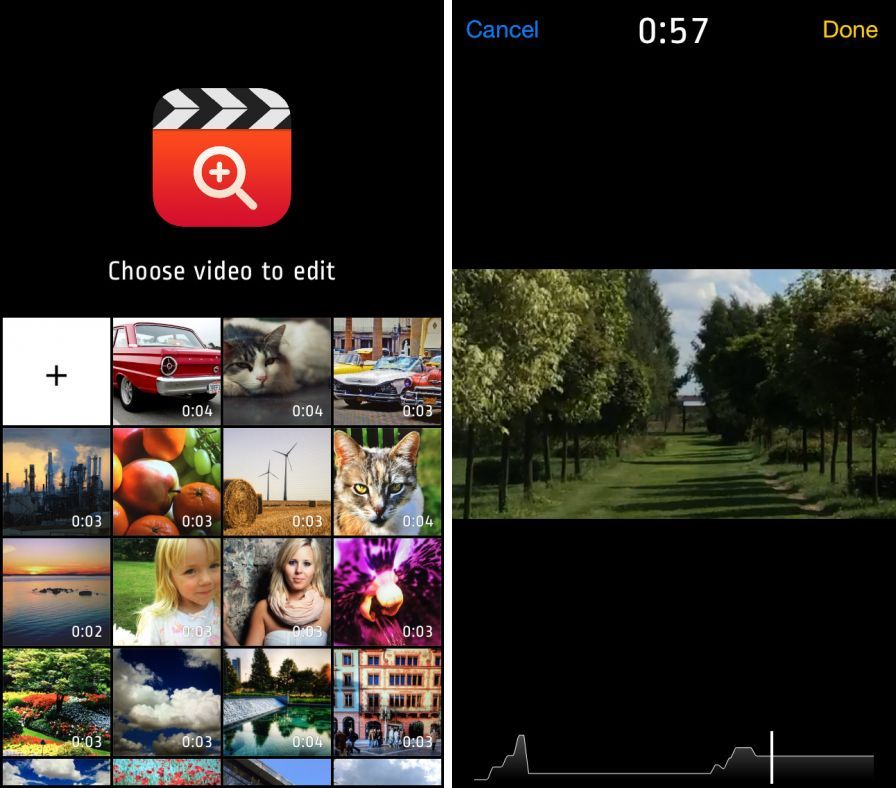Tap the zoom timeline graph at bottom

[x=673, y=758]
